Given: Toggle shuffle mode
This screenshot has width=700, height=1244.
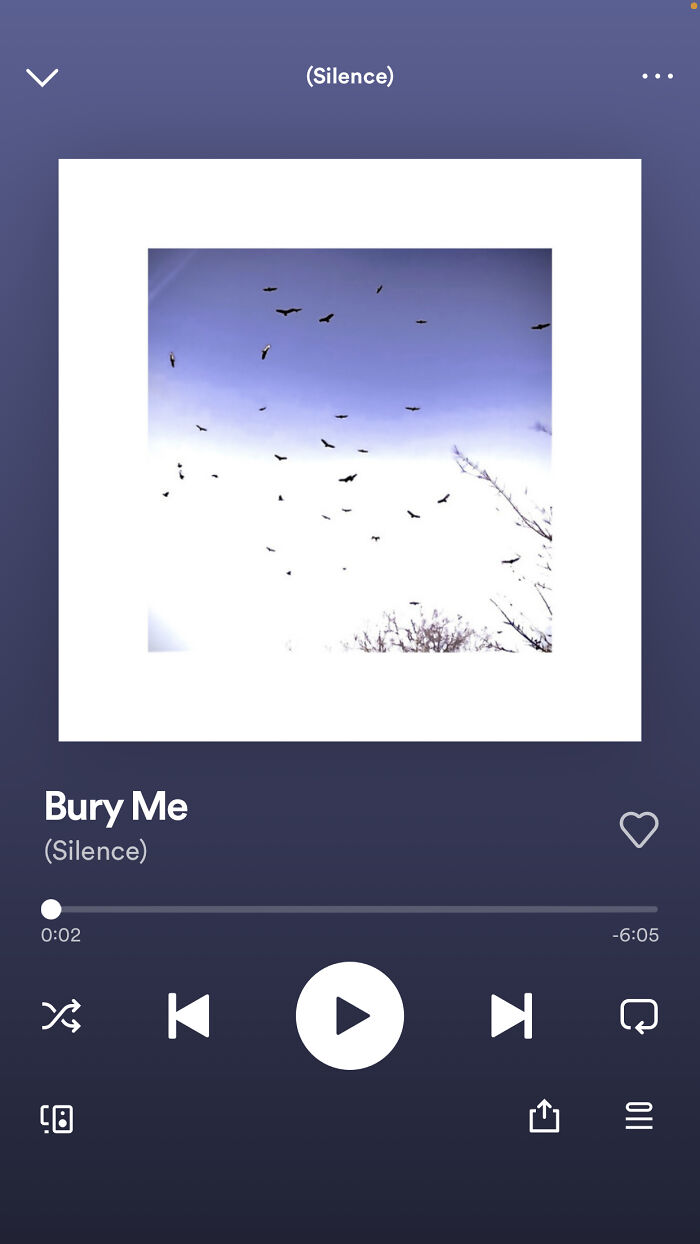Looking at the screenshot, I should [61, 1016].
